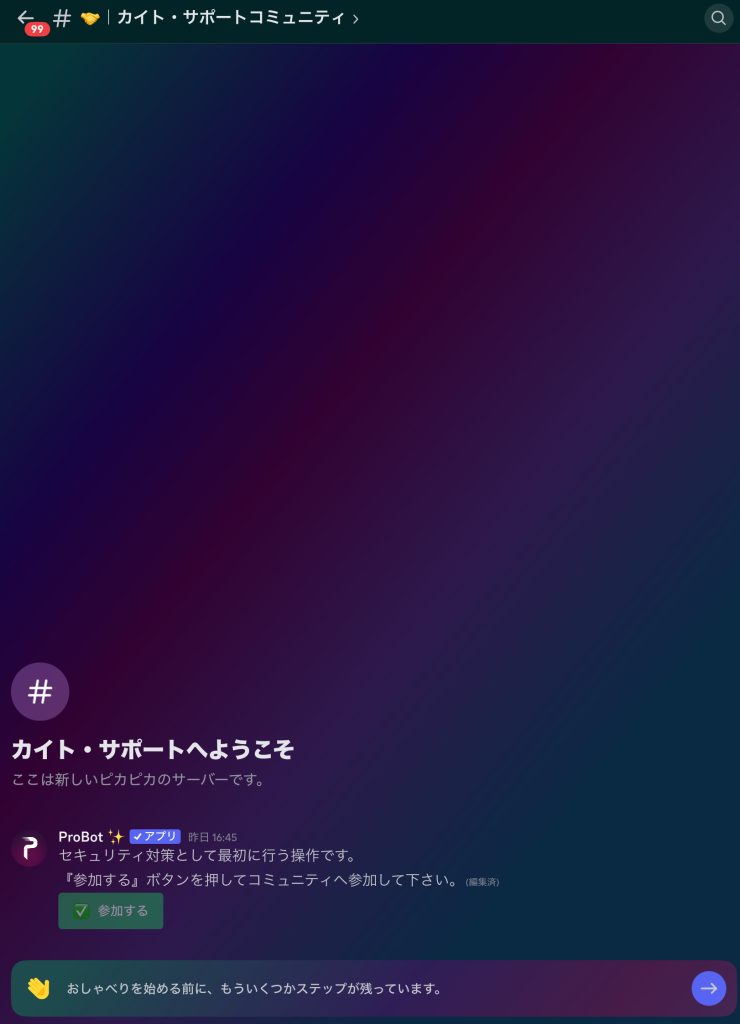740x1024 pixels.
Task: Click the カイト・サポートへようこそ heading
Action: pyautogui.click(x=152, y=749)
